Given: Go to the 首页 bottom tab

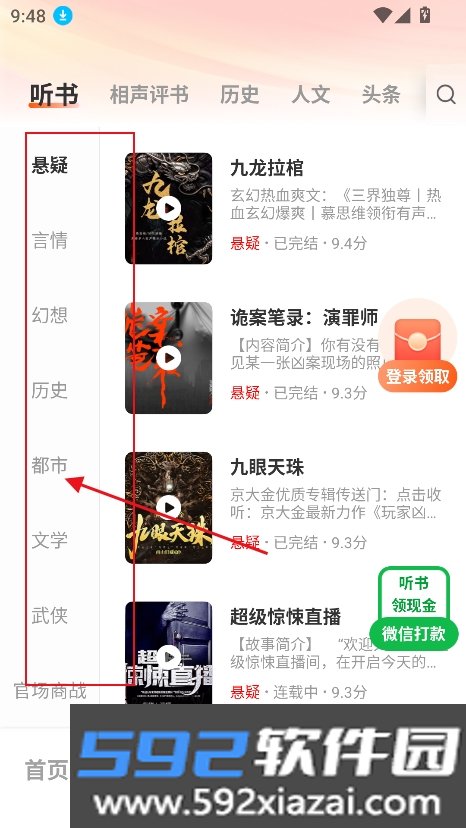Looking at the screenshot, I should [46, 770].
